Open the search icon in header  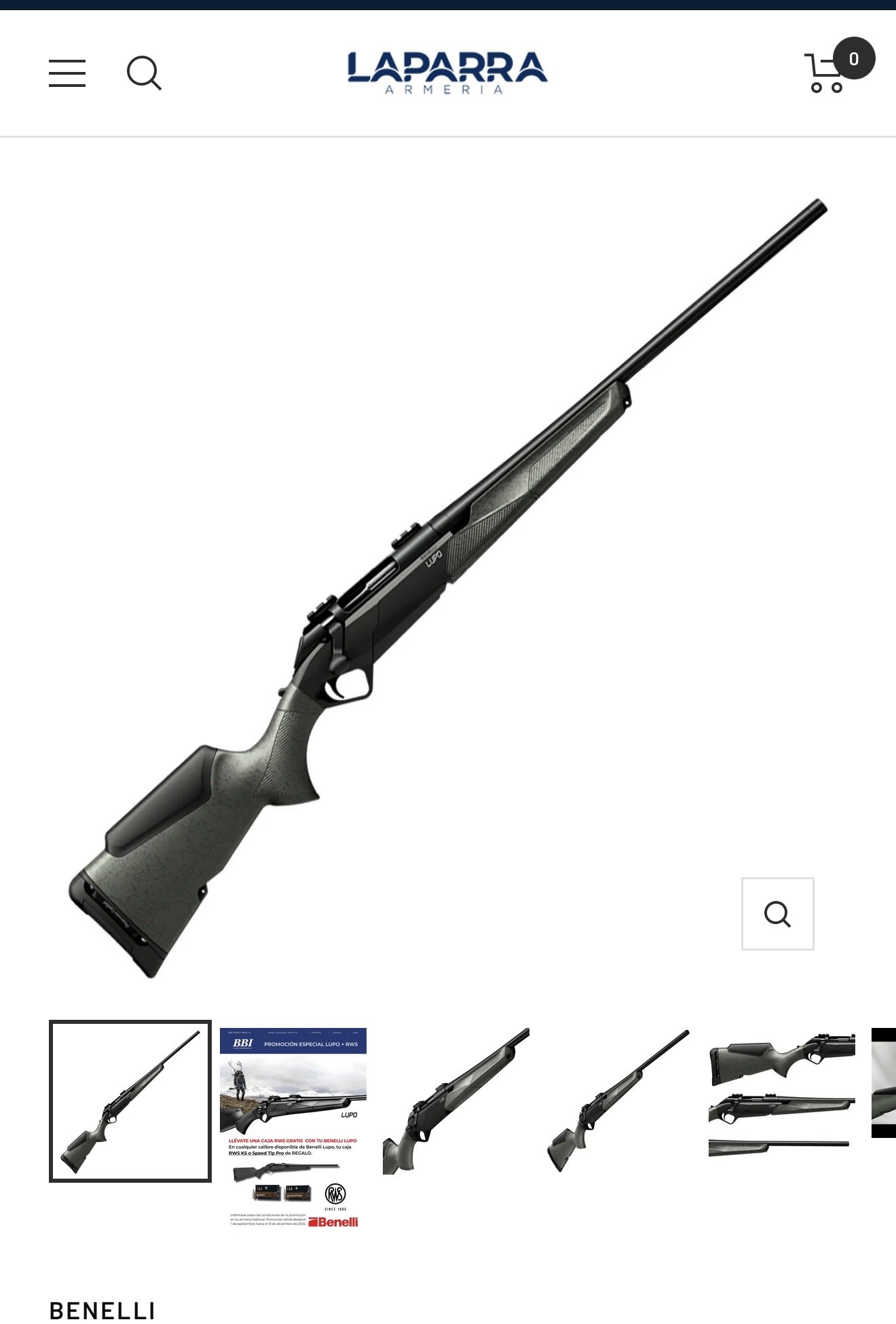pyautogui.click(x=144, y=73)
